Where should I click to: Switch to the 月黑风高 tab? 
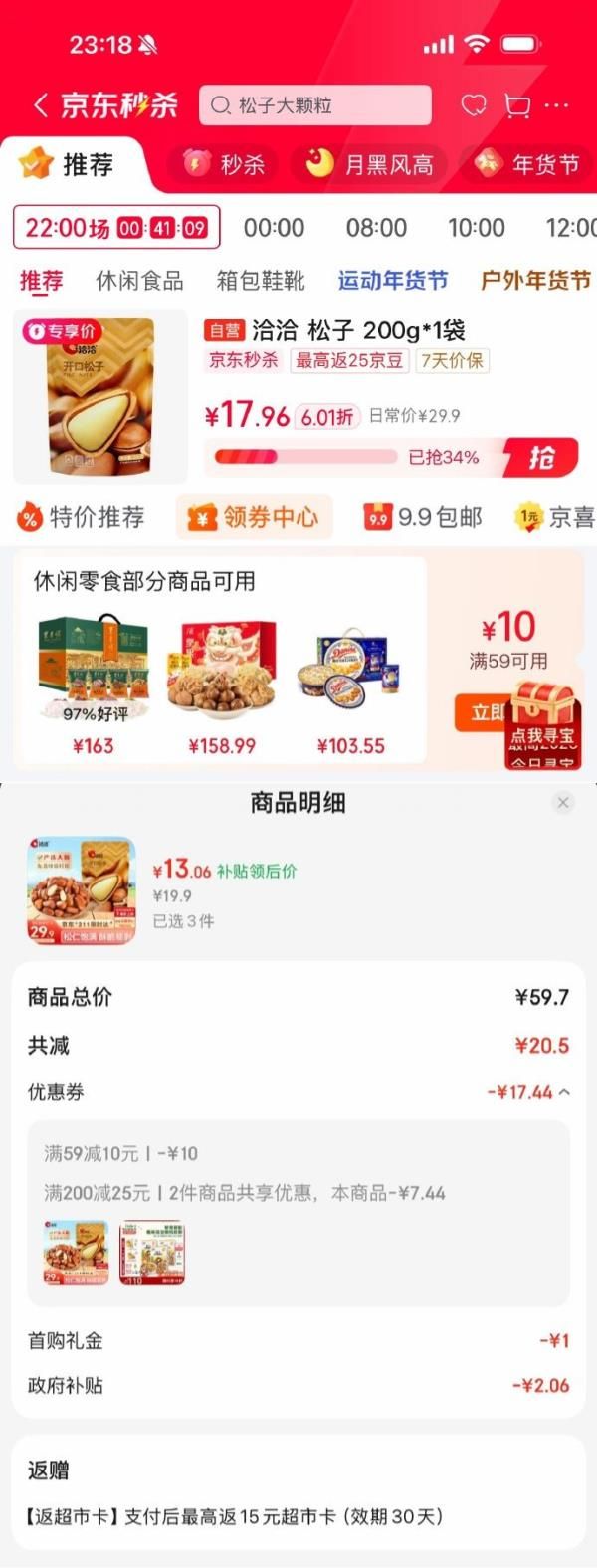pyautogui.click(x=369, y=164)
